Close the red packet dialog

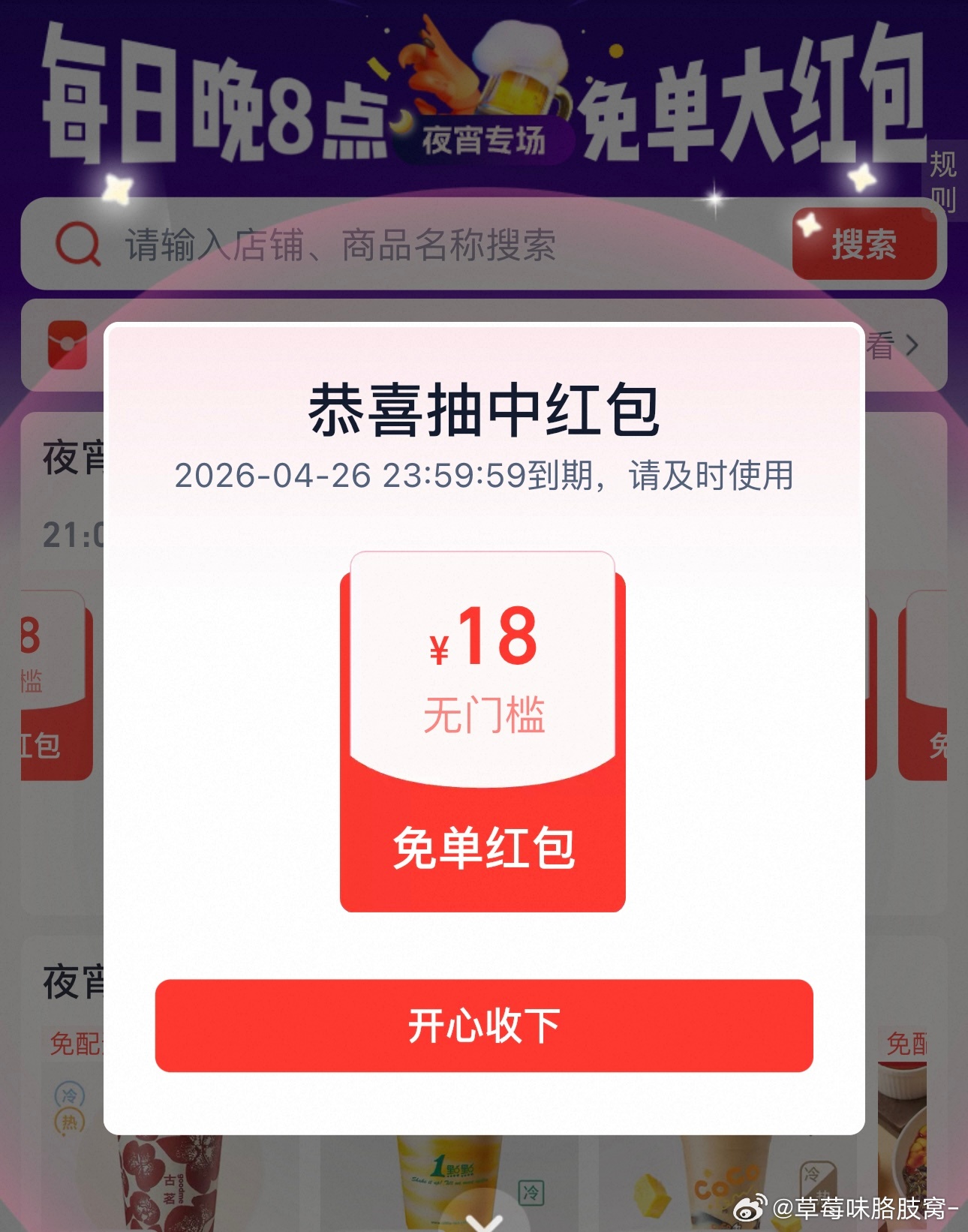[484, 1221]
